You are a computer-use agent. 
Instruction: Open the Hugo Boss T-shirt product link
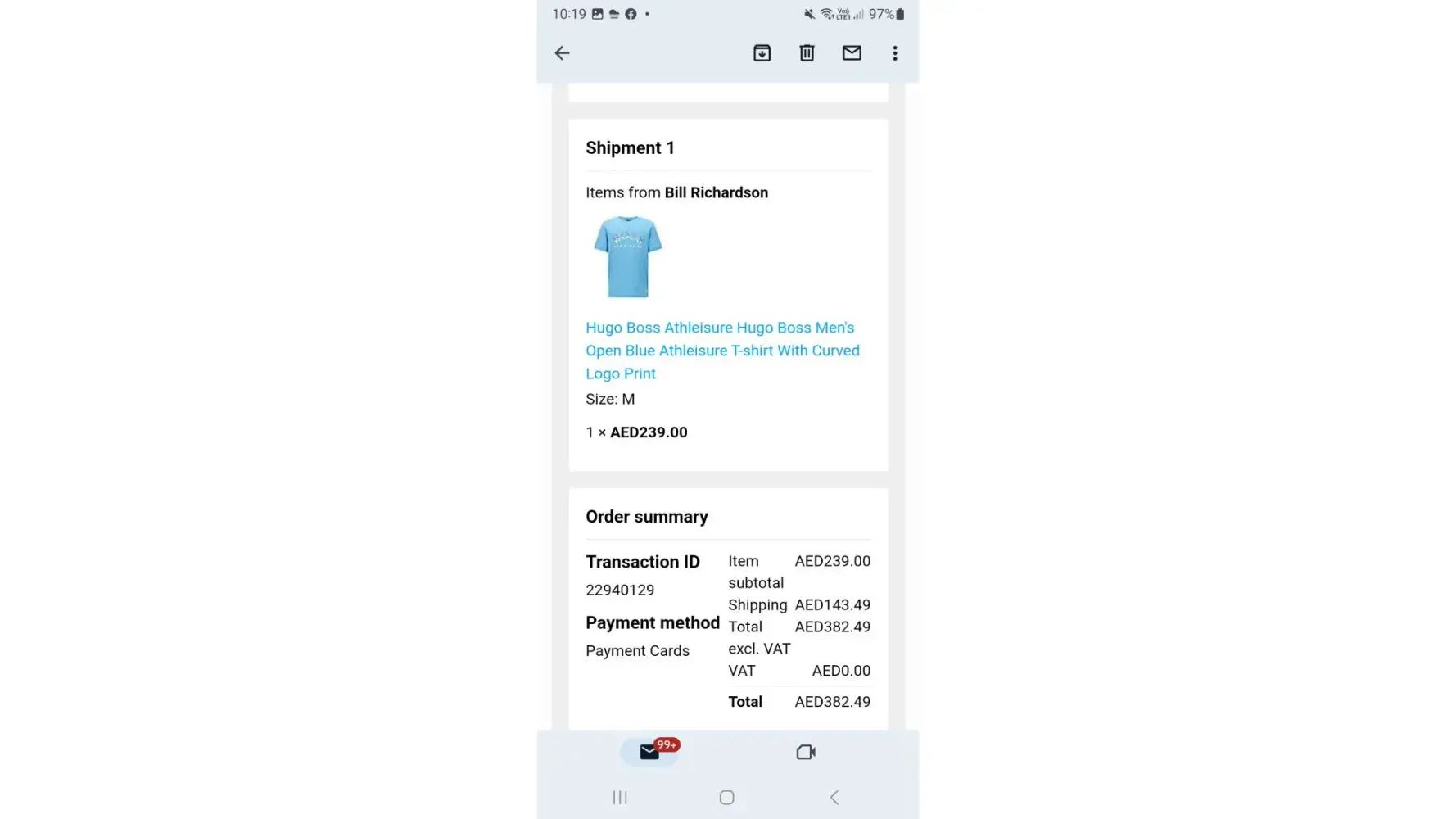[721, 351]
